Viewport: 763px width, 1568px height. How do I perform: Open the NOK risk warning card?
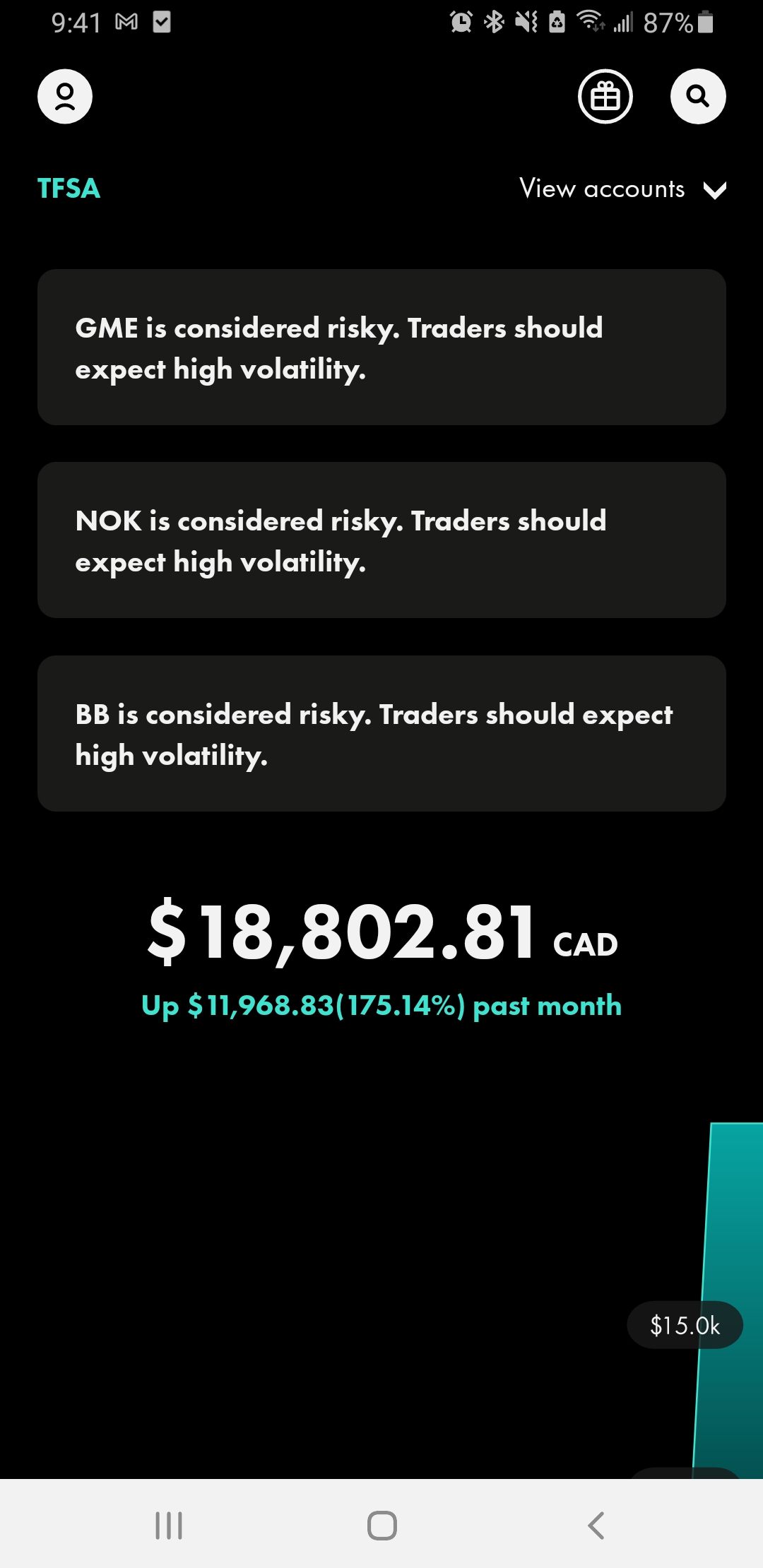click(381, 540)
